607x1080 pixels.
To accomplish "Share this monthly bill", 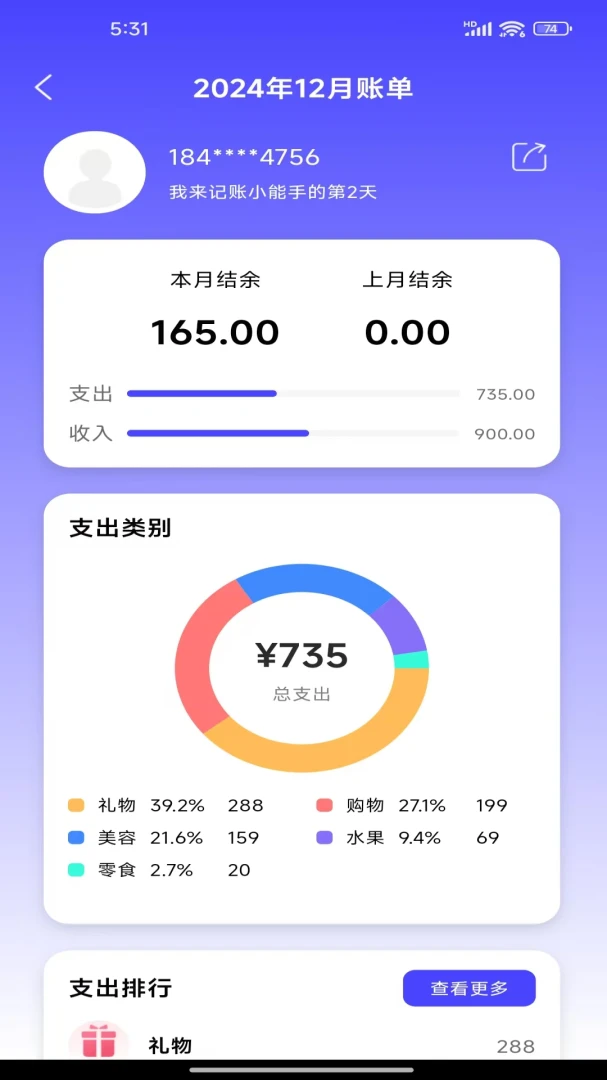I will point(529,157).
